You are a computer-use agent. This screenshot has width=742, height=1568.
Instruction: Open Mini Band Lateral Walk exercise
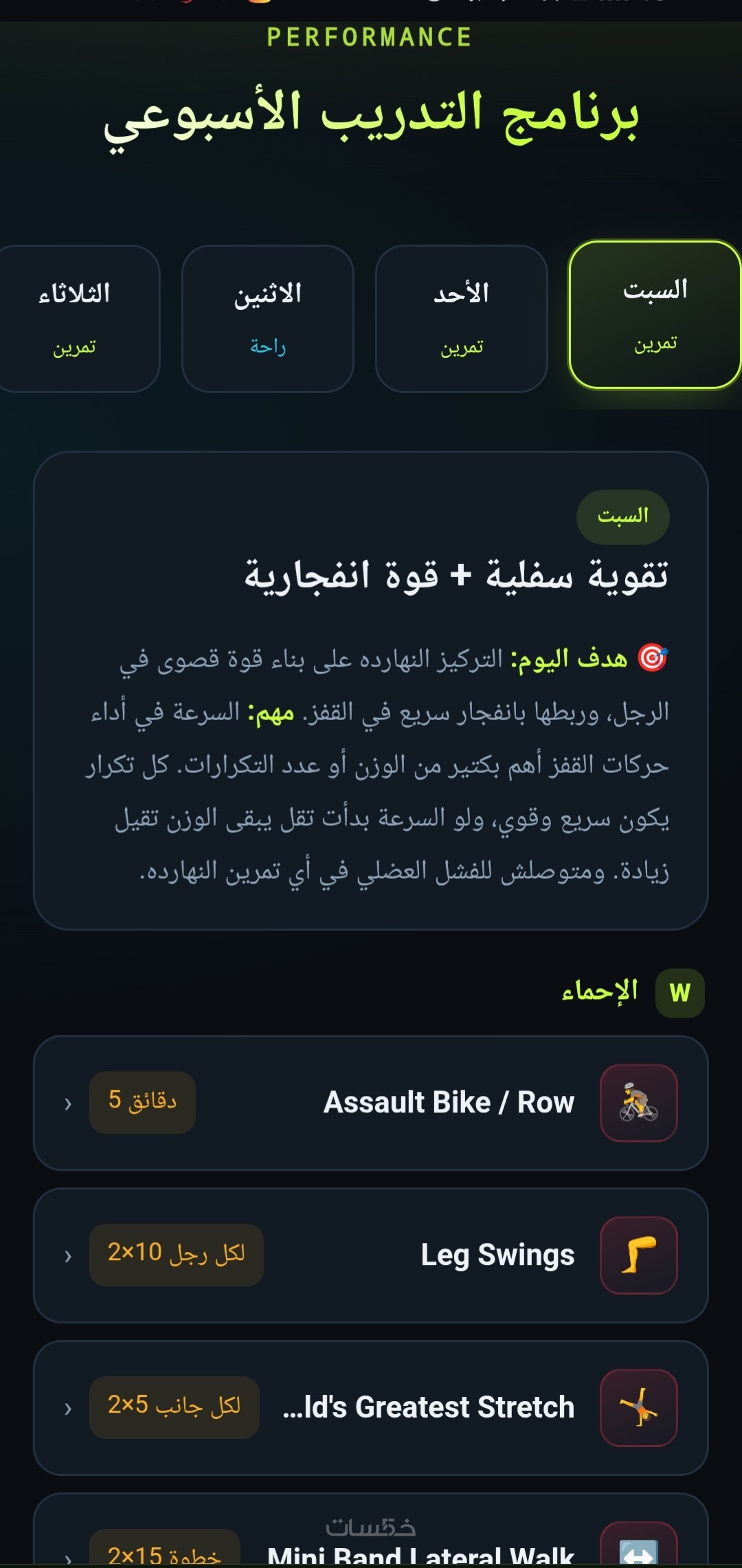click(370, 1531)
